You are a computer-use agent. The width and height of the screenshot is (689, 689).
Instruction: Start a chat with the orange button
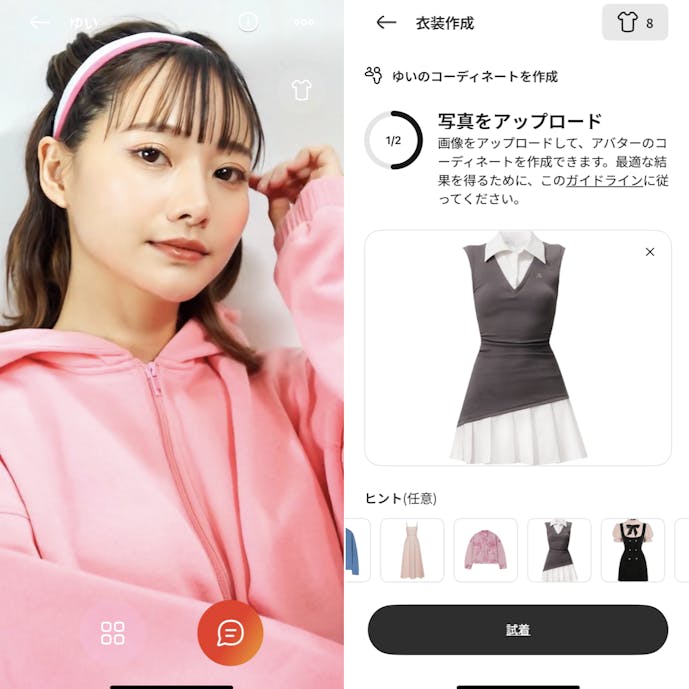[x=230, y=633]
